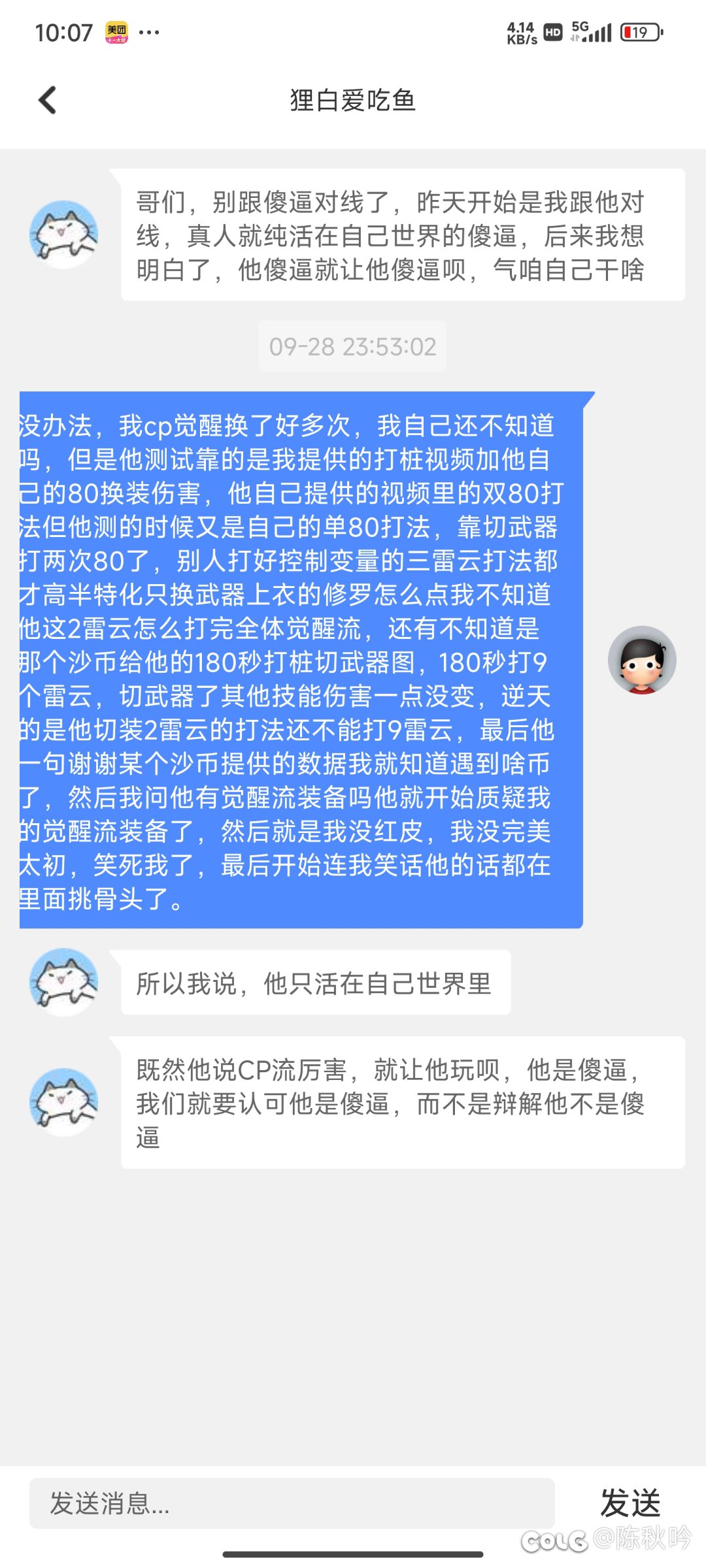706x1568 pixels.
Task: Open the cat avatar next to 所以我说 message
Action: pos(63,982)
